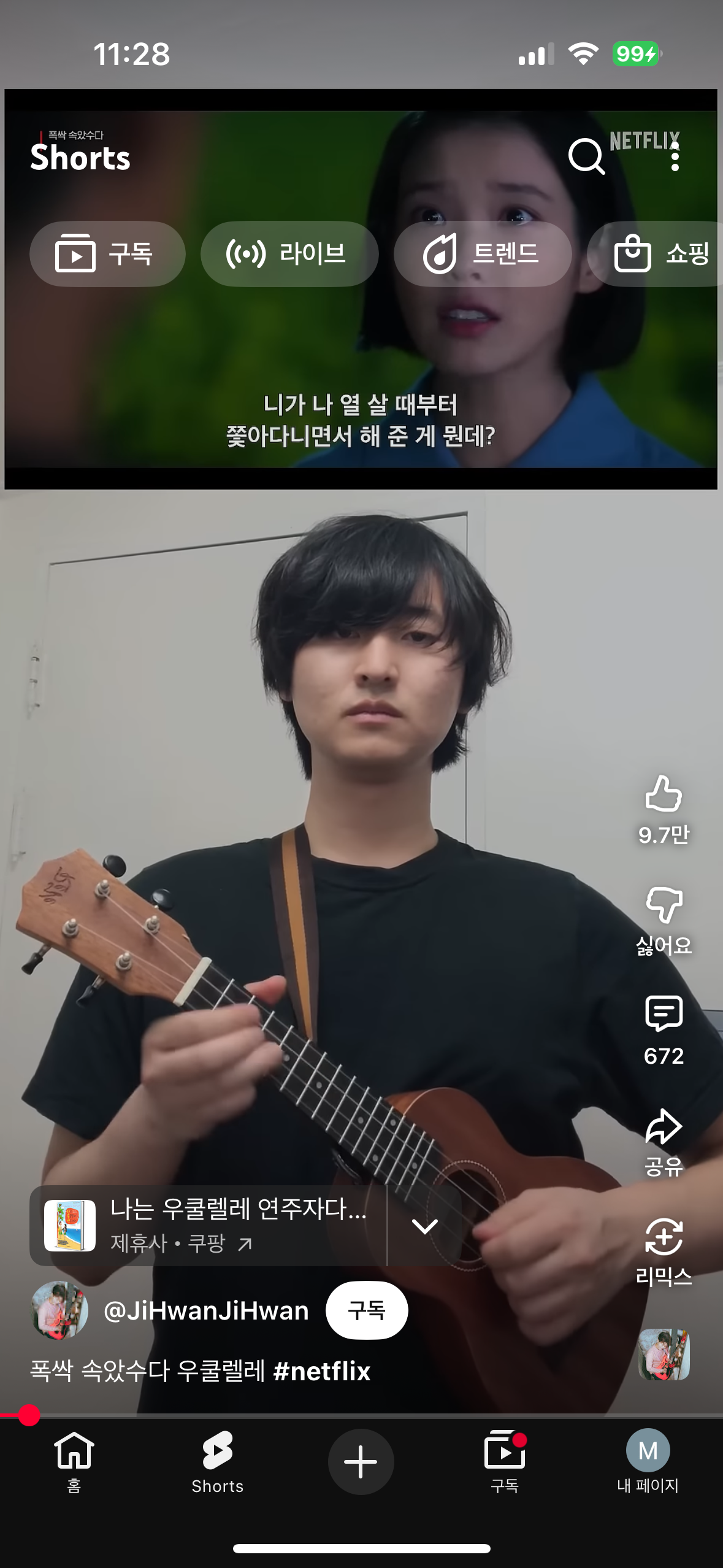Select the 트렌드 chip
The height and width of the screenshot is (1568, 723).
pos(482,254)
